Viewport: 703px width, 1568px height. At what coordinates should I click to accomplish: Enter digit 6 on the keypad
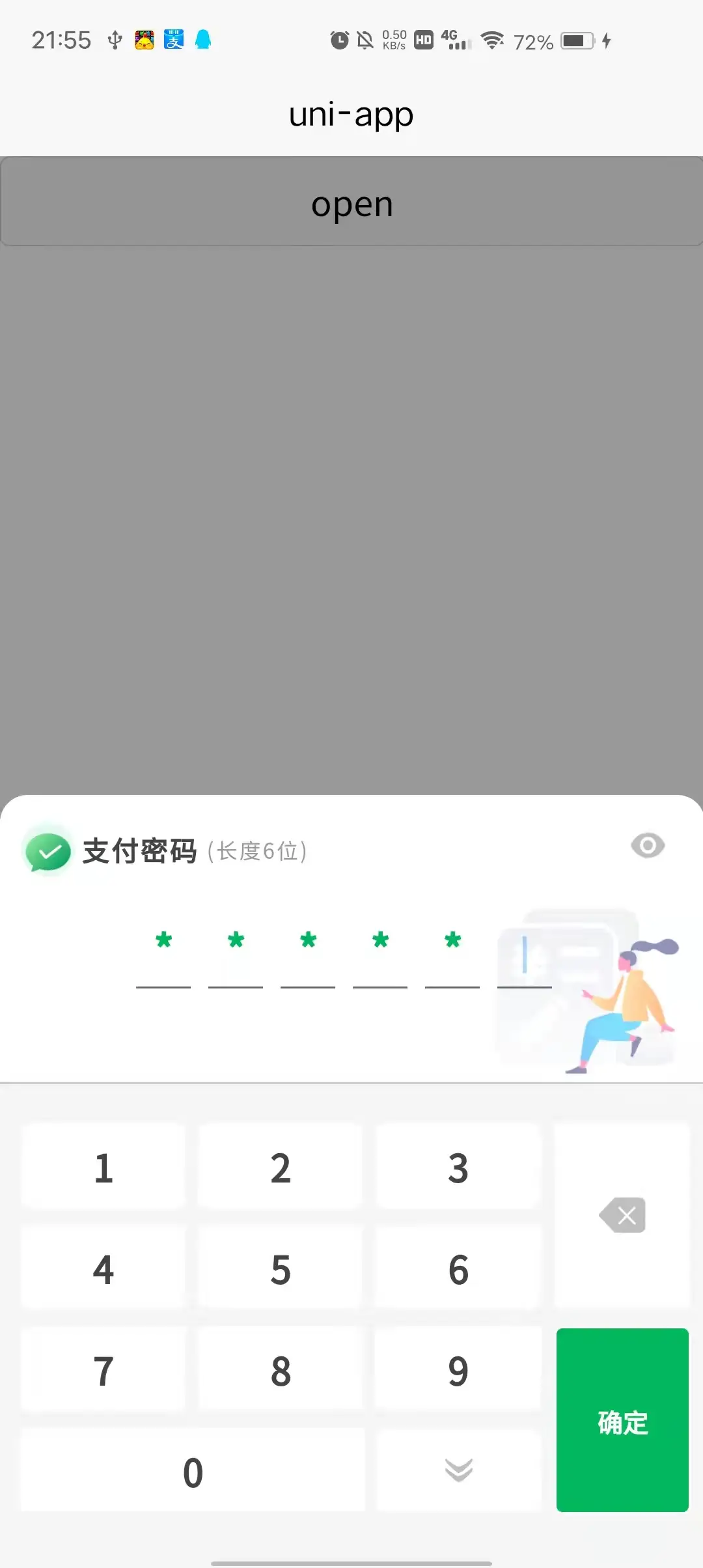[458, 1269]
